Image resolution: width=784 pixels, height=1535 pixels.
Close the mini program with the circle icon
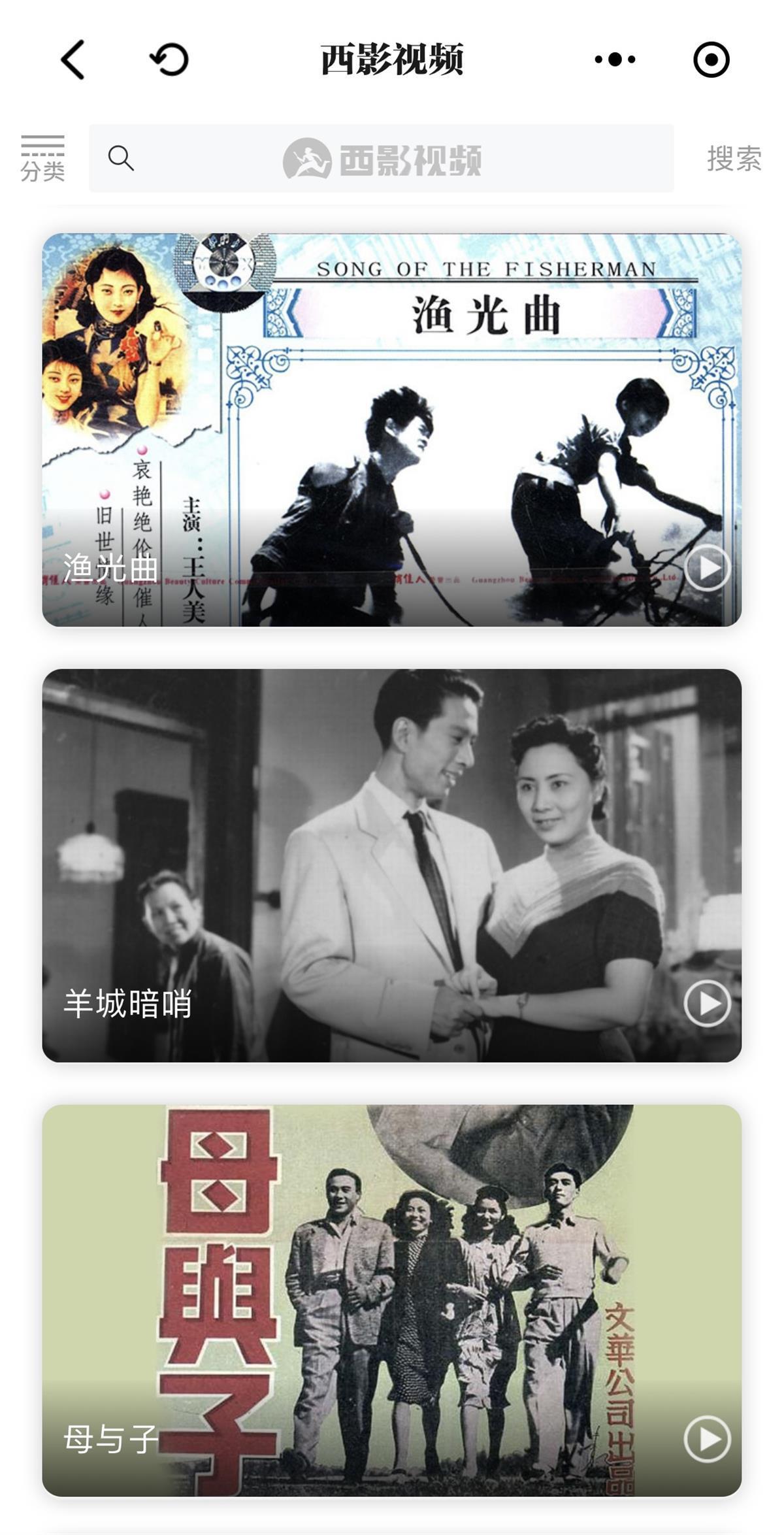coord(711,59)
